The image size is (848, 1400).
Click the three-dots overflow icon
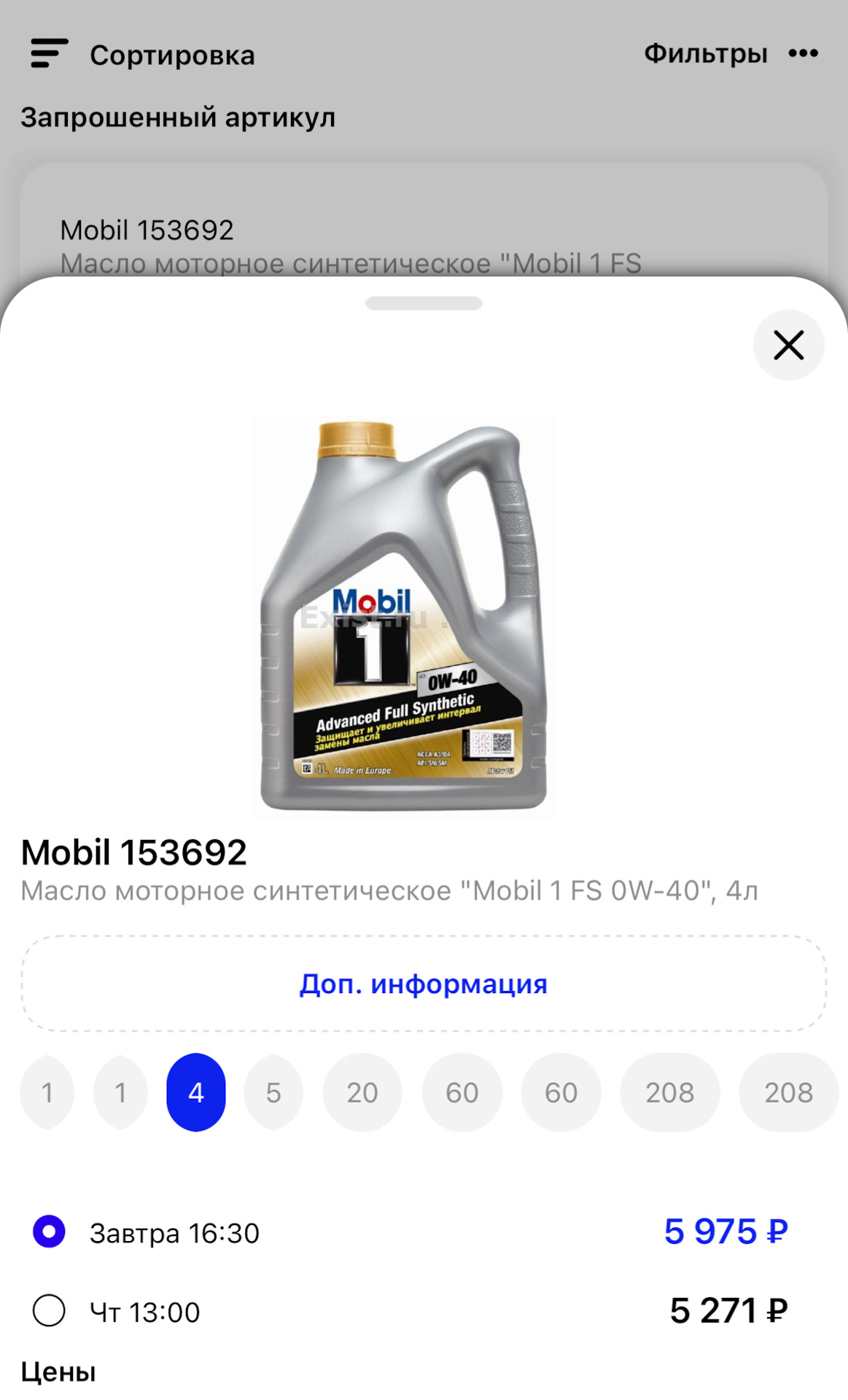[x=804, y=53]
